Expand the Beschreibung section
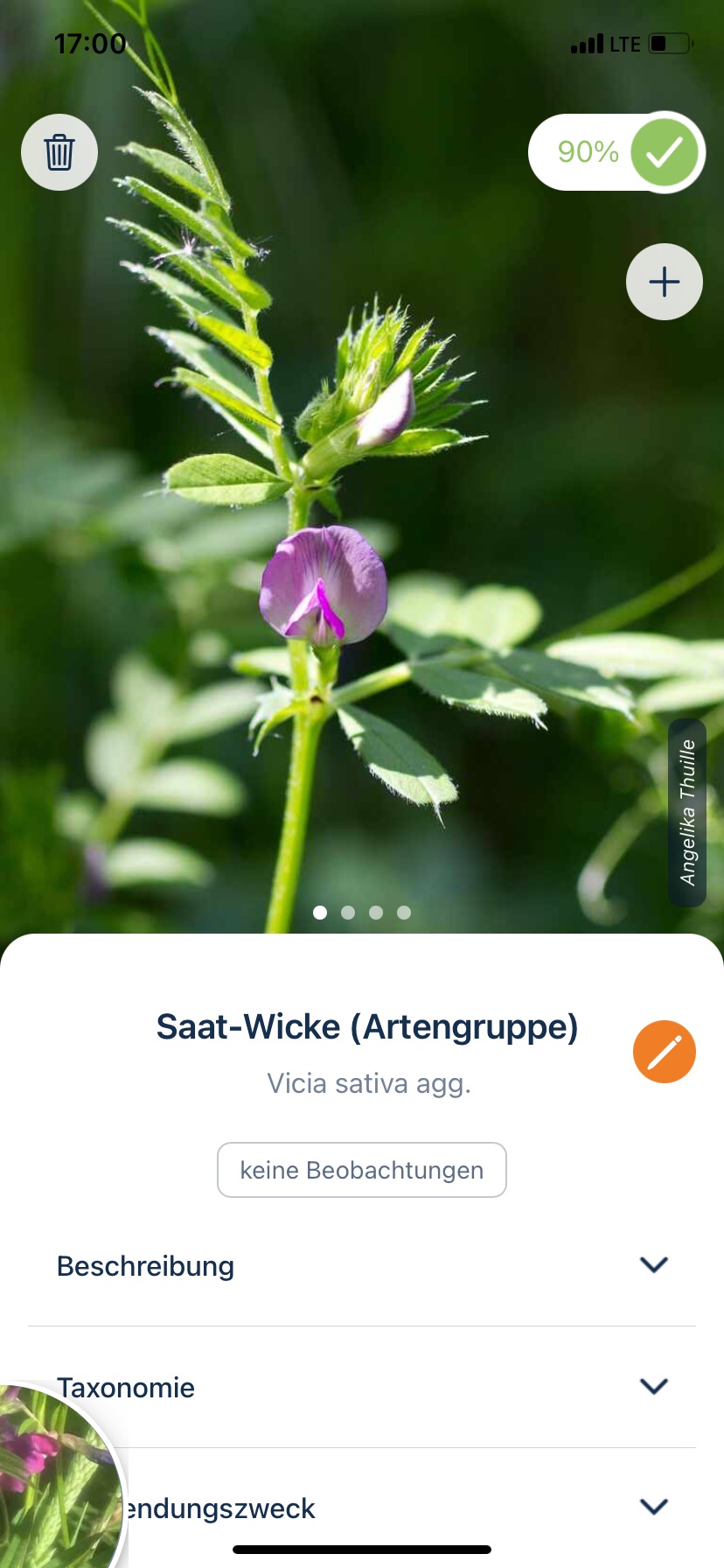724x1568 pixels. tap(653, 1265)
